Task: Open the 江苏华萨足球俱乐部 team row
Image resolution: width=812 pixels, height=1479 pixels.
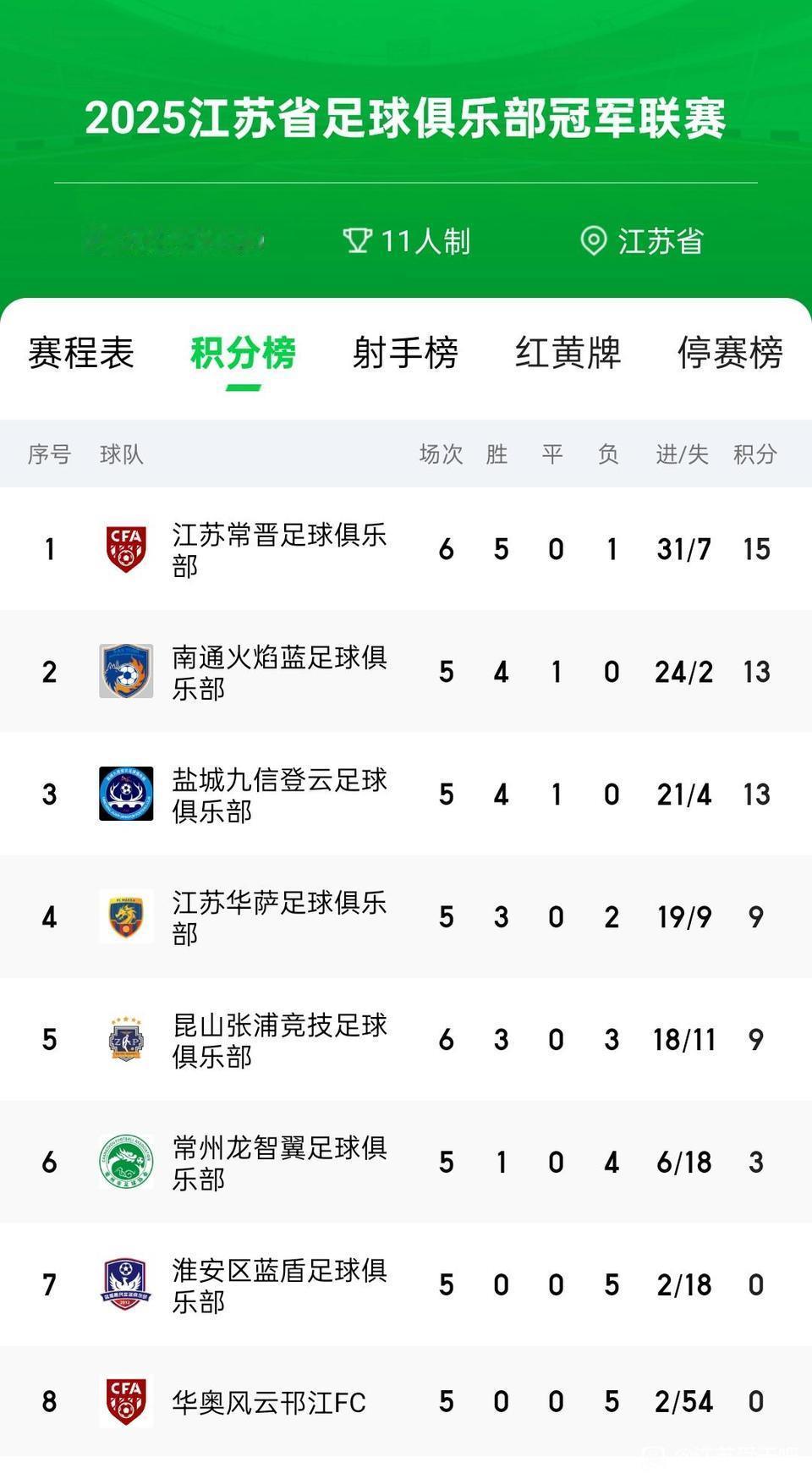Action: (279, 917)
